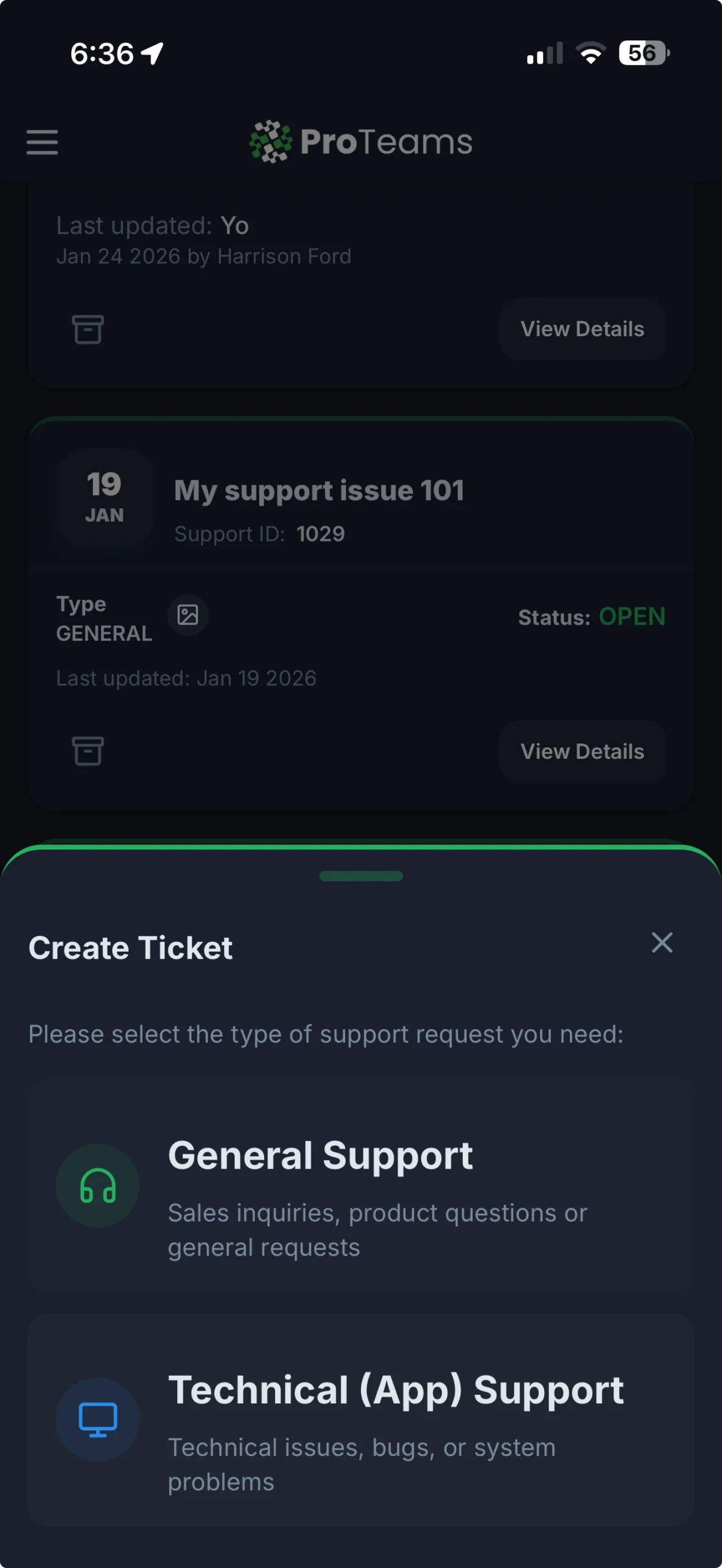
Task: Click the archive icon on ticket 1029
Action: [x=88, y=752]
